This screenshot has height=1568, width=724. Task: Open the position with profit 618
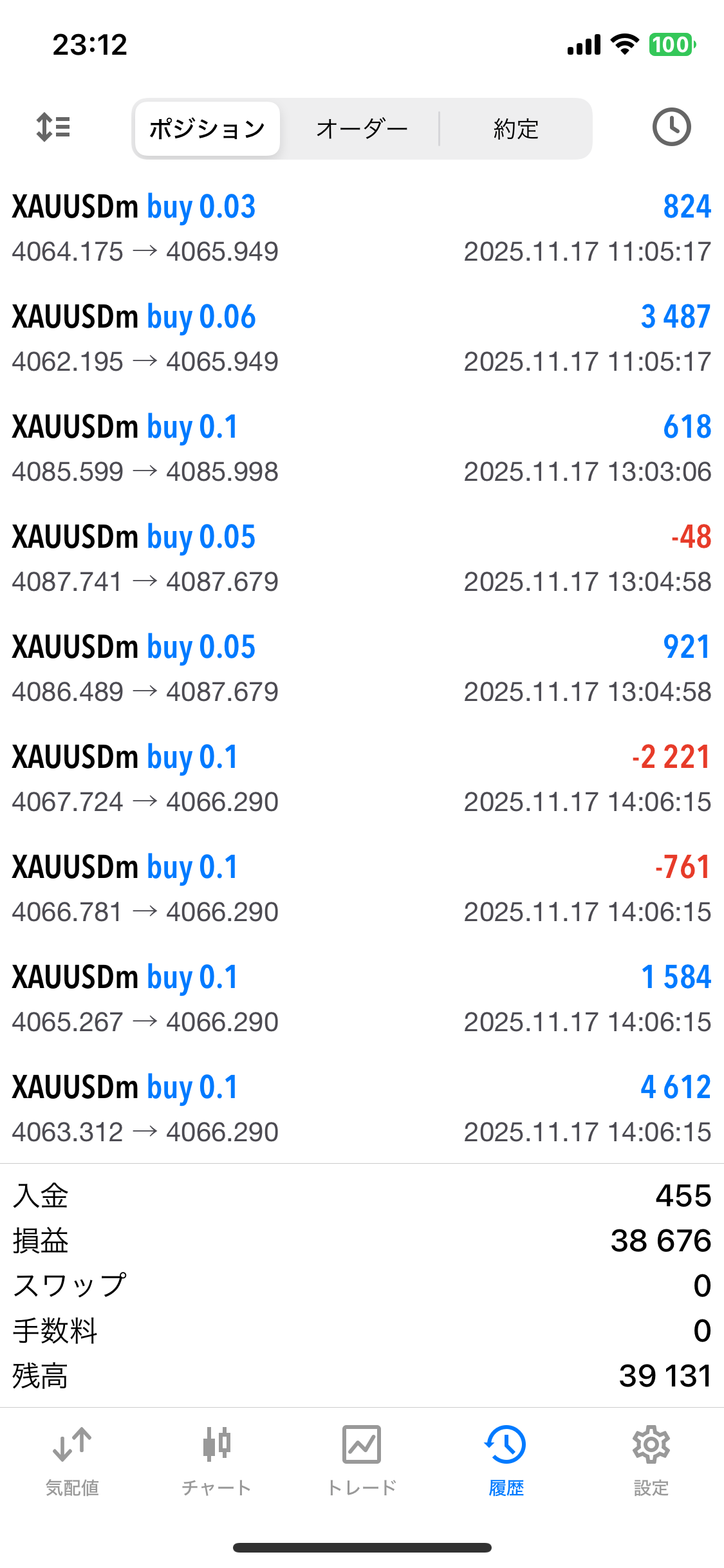pos(362,449)
